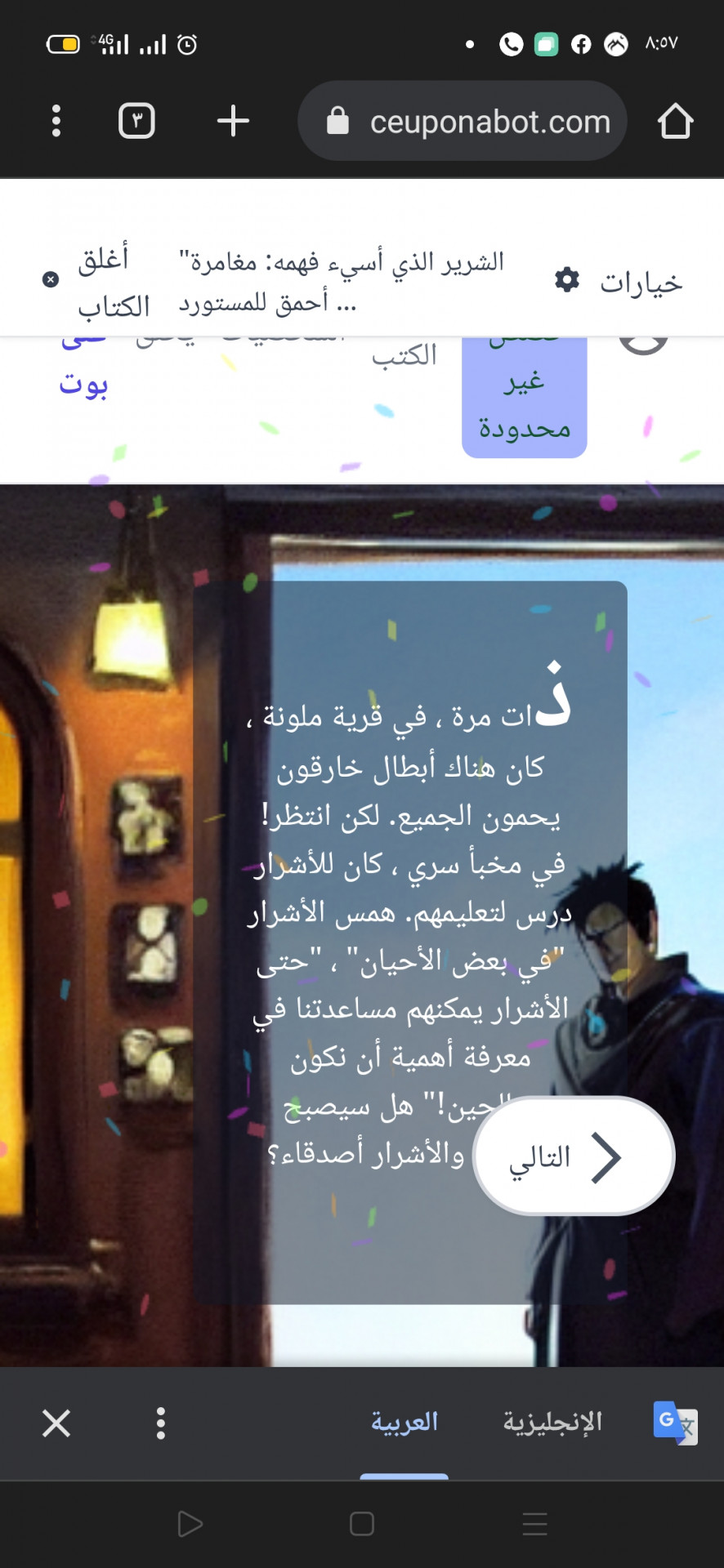Open translate bar more options
The height and width of the screenshot is (1568, 724).
tap(161, 1423)
